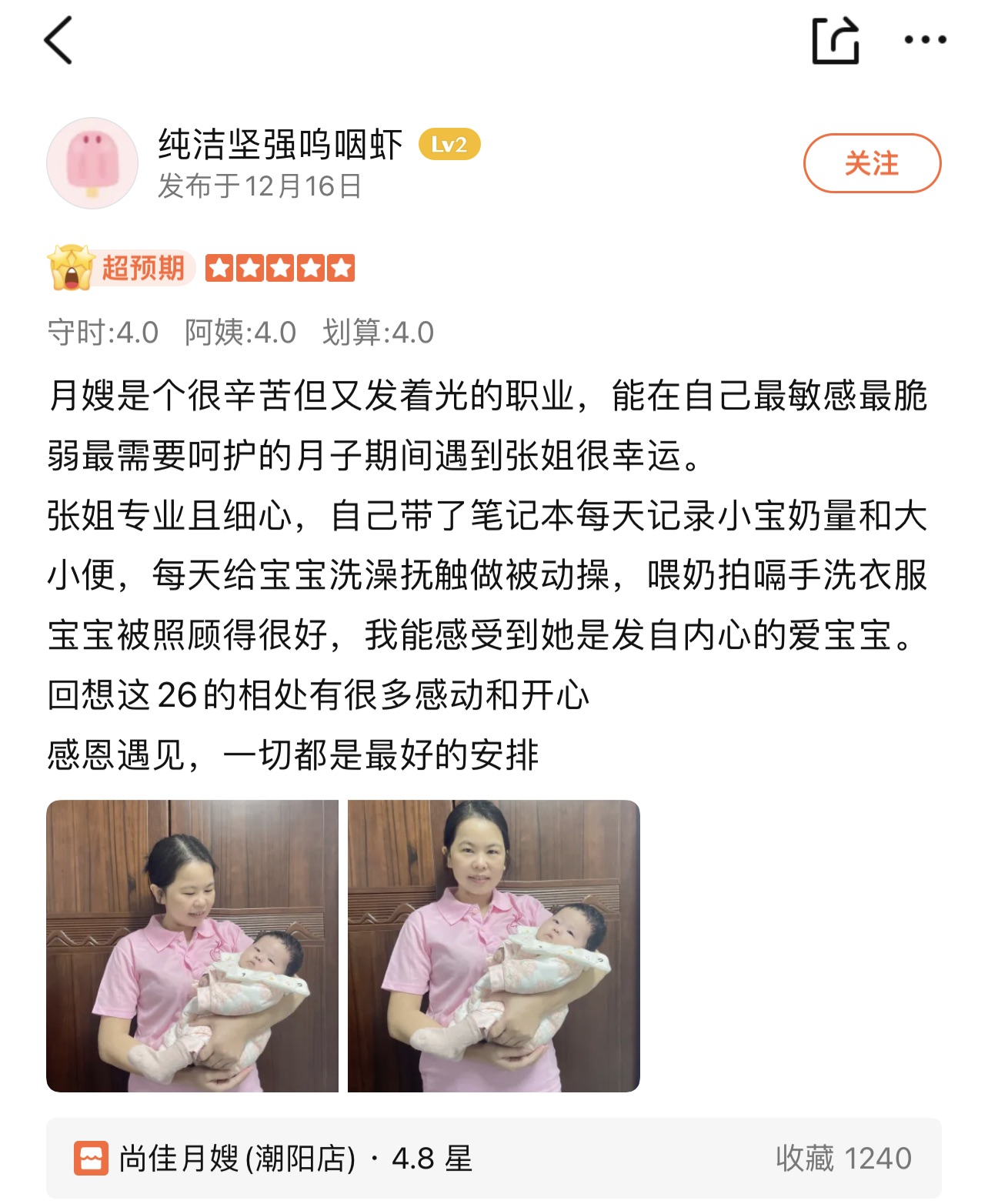Go back to the previous page
This screenshot has width=988, height=1204.
point(58,40)
